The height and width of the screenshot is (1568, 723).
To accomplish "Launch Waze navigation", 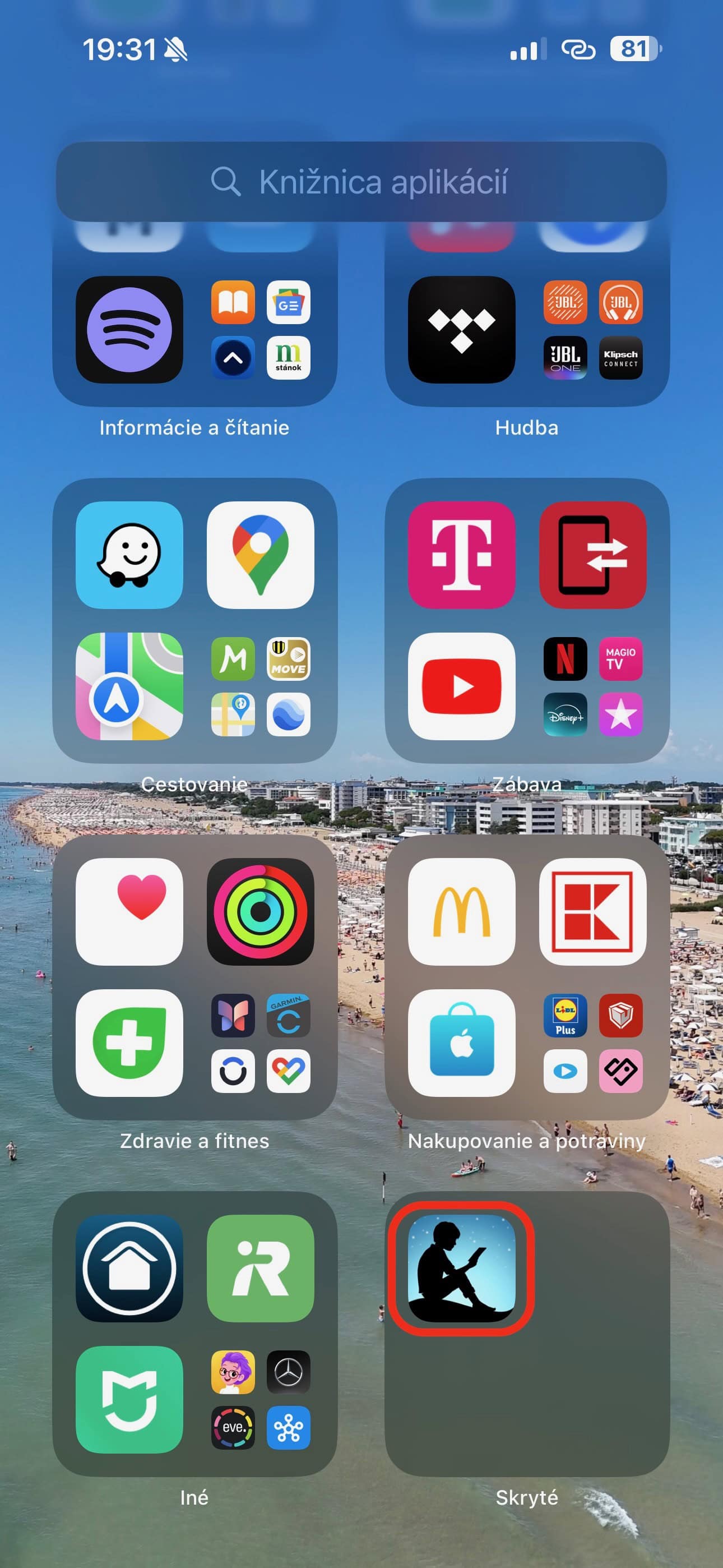I will point(129,555).
